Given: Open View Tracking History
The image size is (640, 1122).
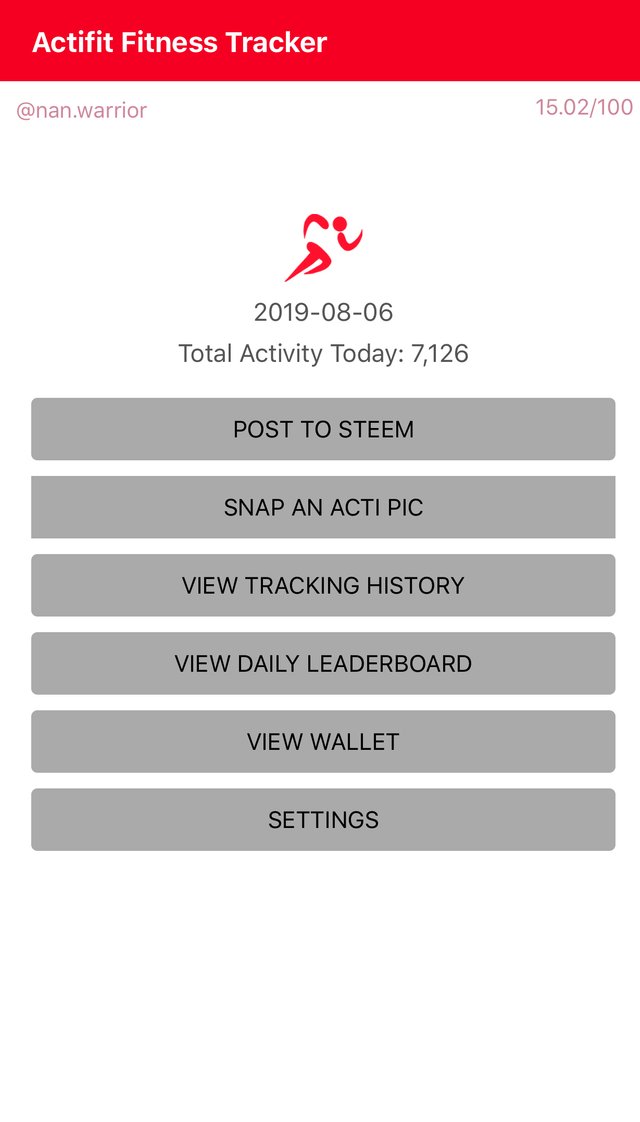Looking at the screenshot, I should (x=323, y=585).
